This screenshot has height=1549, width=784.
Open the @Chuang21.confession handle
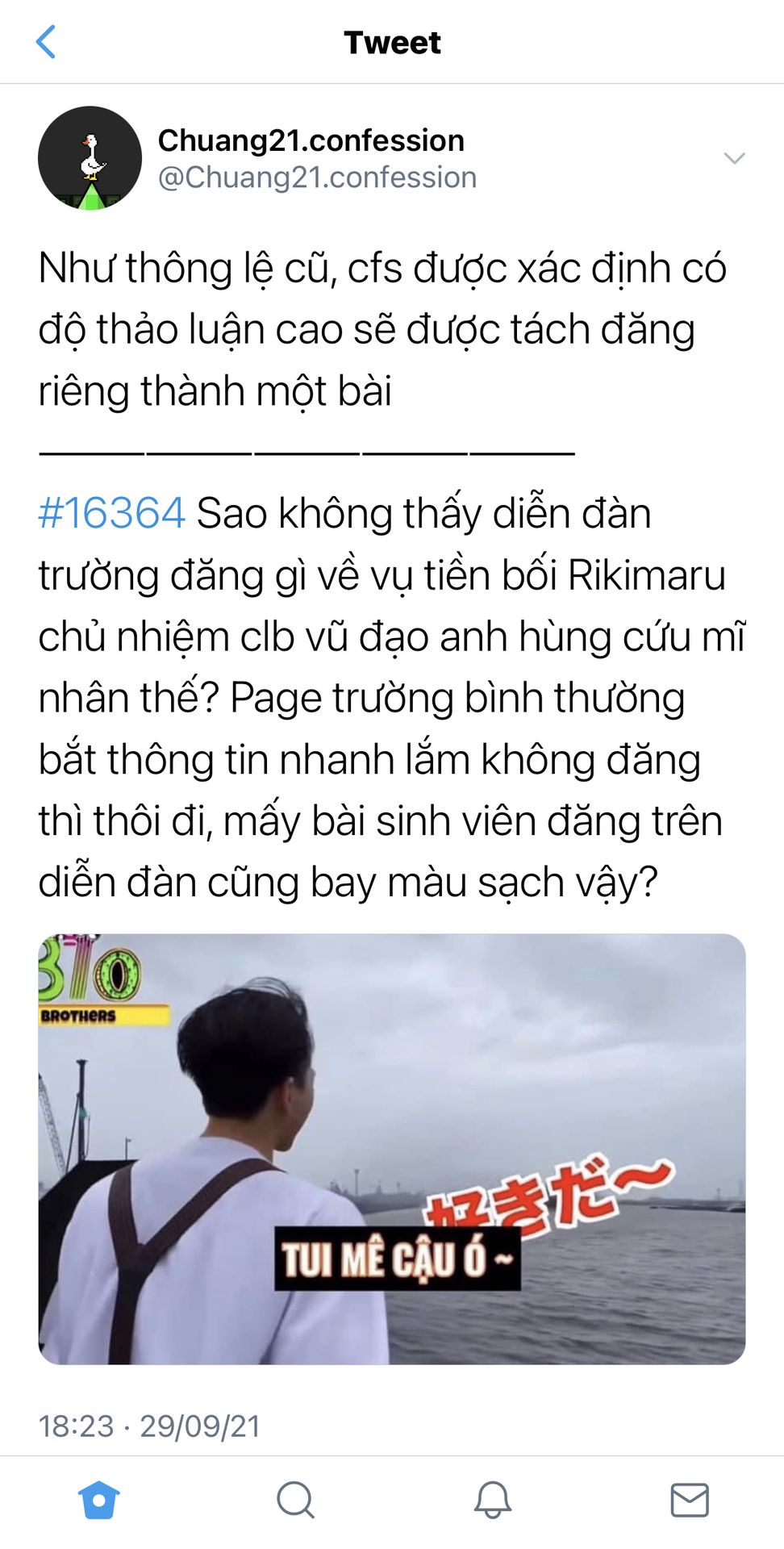(317, 177)
